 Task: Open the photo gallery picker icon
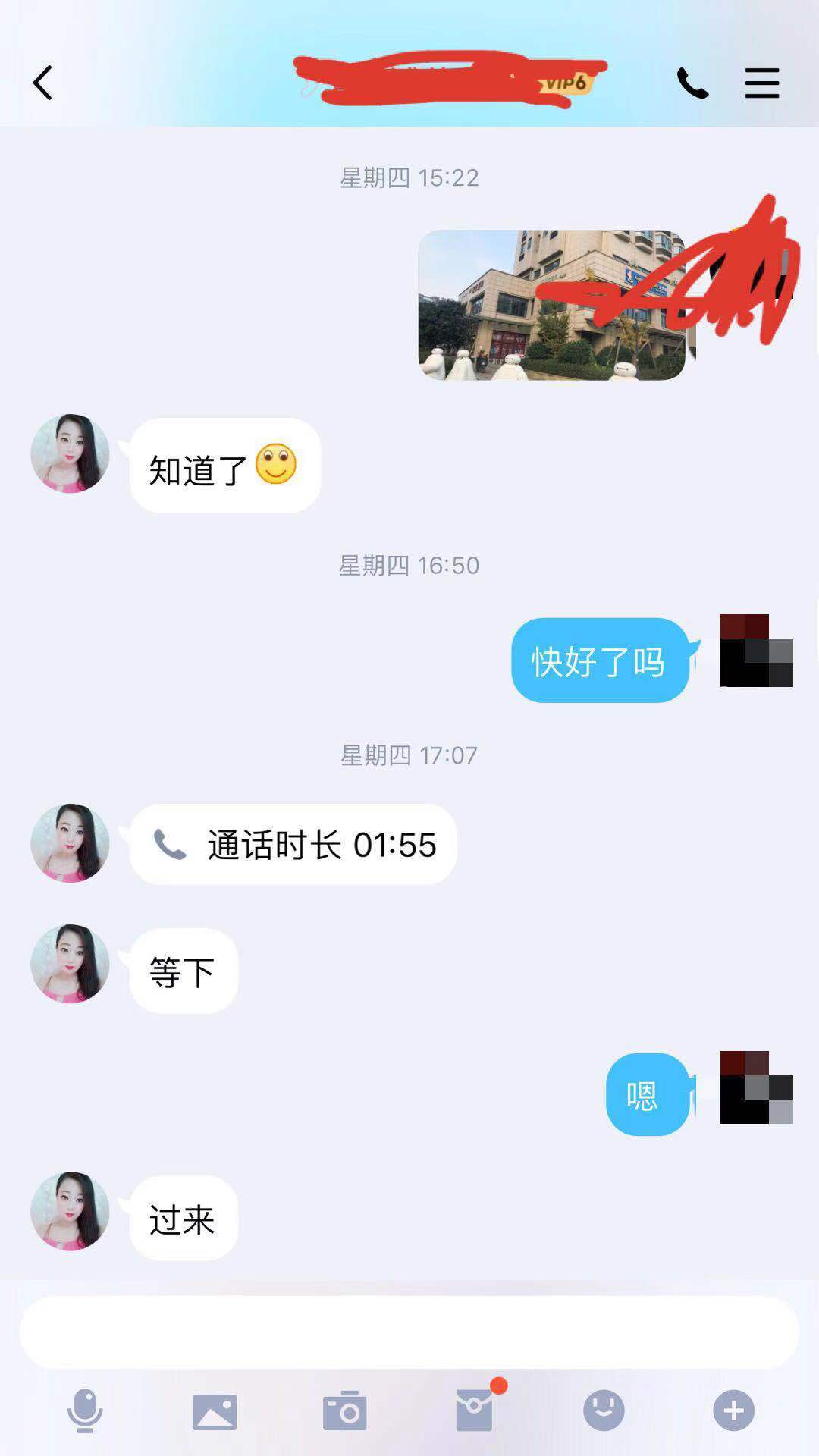215,1409
